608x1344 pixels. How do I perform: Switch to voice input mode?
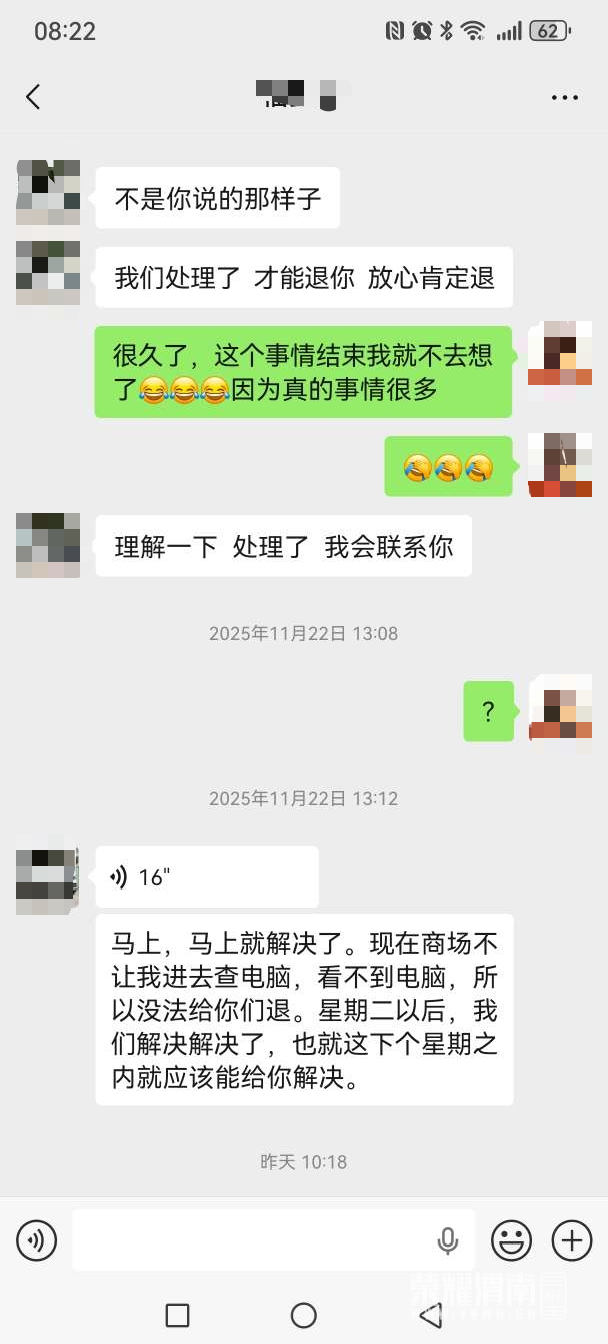click(37, 1241)
